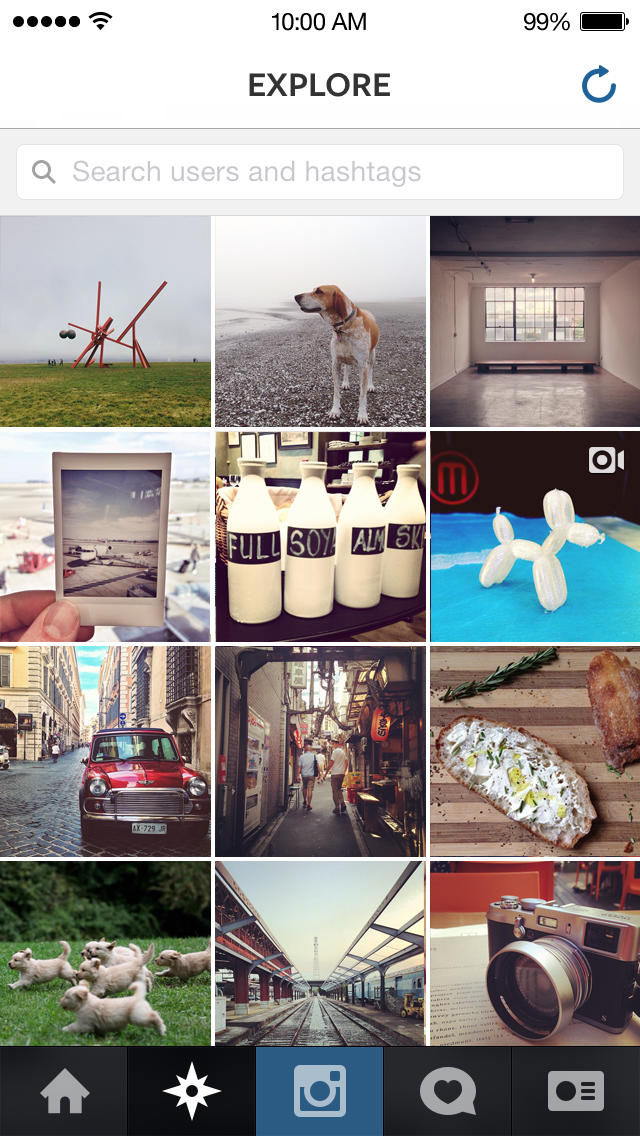Select the Explore star tab

192,1091
